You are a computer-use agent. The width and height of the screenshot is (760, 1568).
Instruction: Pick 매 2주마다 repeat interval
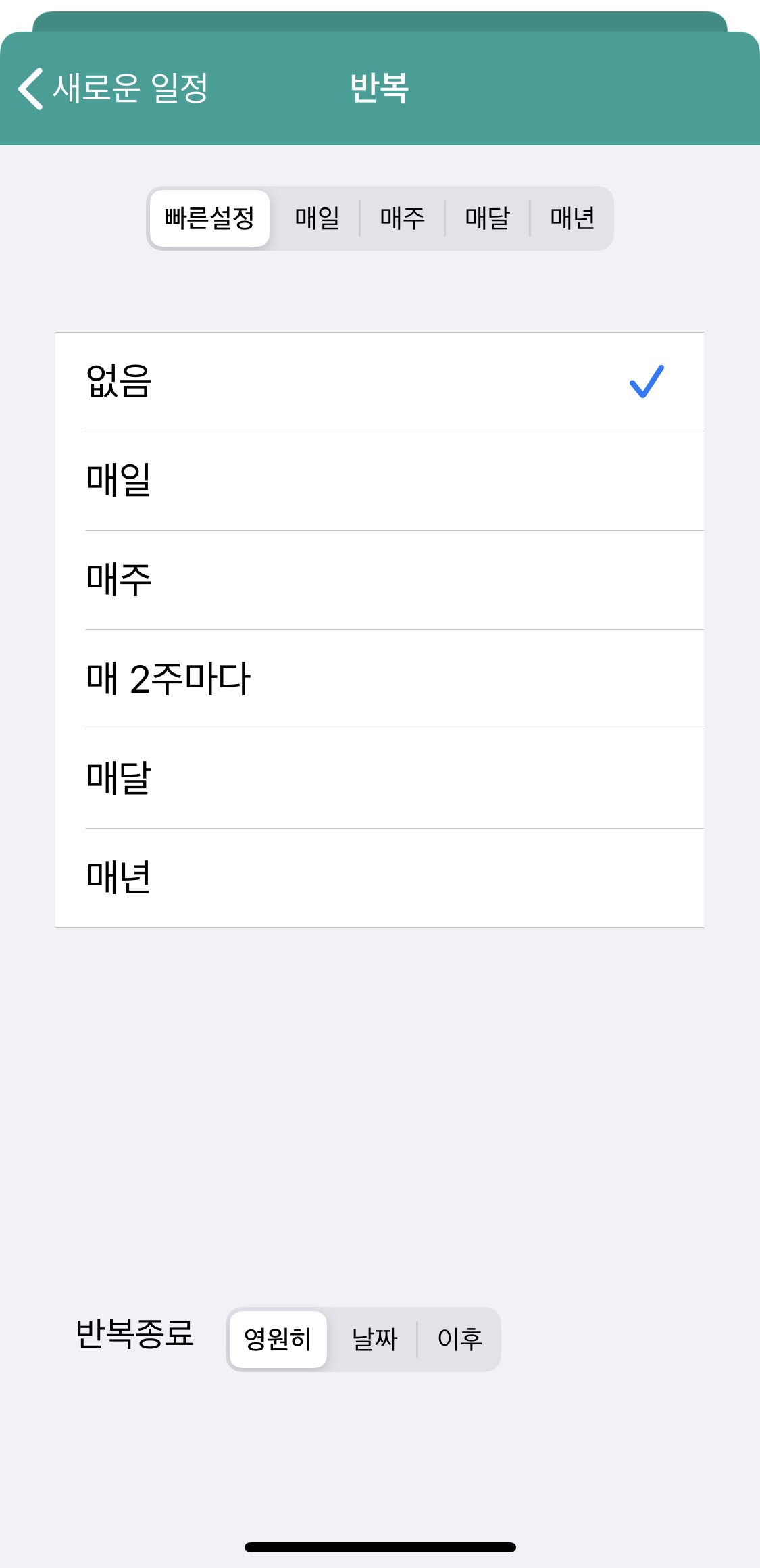[x=270, y=679]
